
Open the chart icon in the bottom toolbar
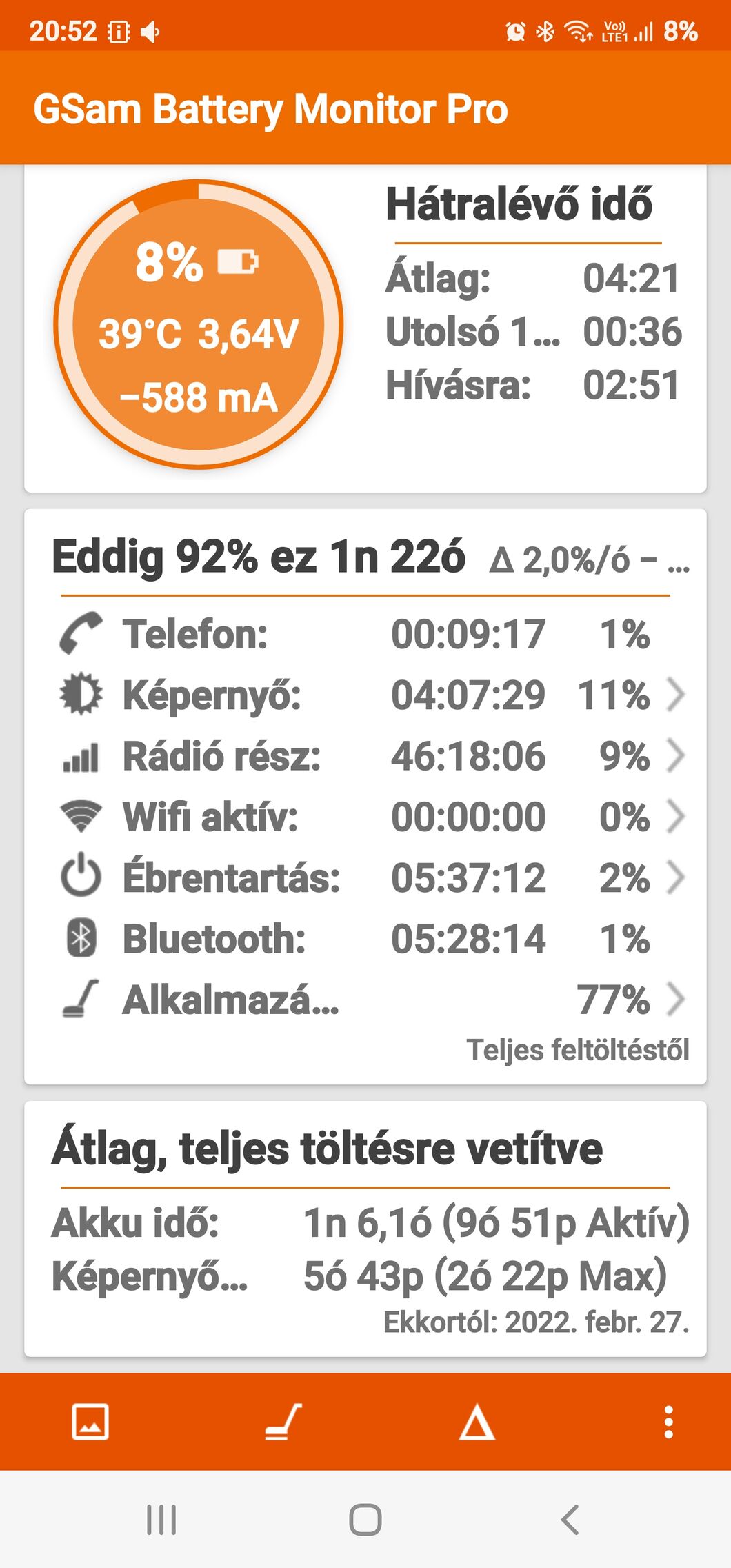[x=90, y=1422]
